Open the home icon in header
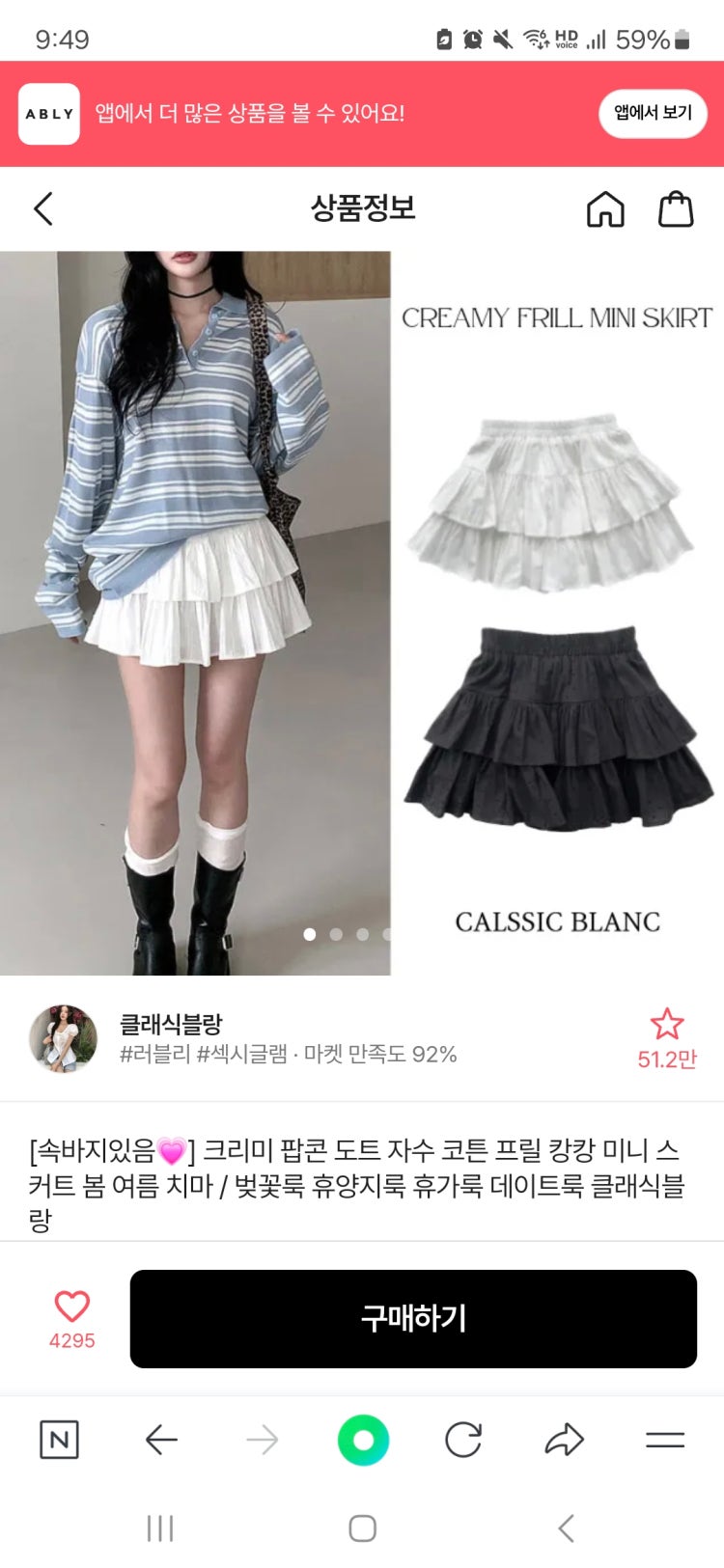 tap(605, 208)
